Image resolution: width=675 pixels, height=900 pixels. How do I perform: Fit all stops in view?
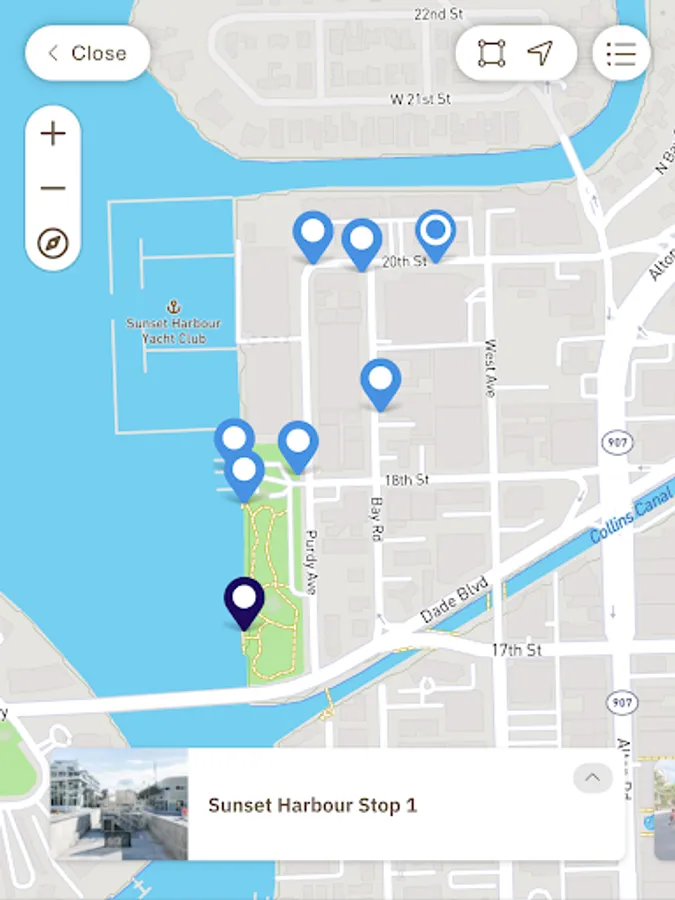pyautogui.click(x=491, y=53)
